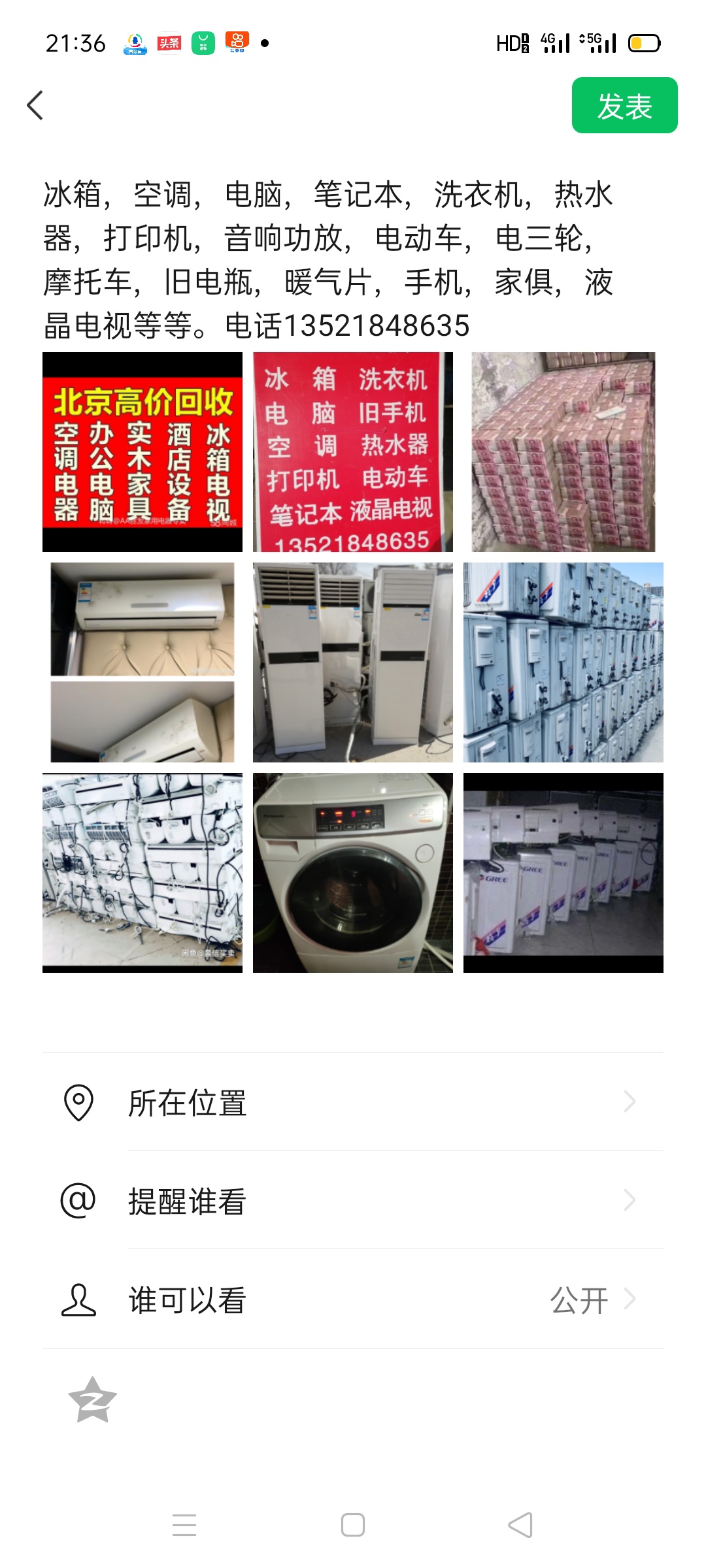Tap the system home button
Screen dimensions: 706x1568
[353, 1526]
